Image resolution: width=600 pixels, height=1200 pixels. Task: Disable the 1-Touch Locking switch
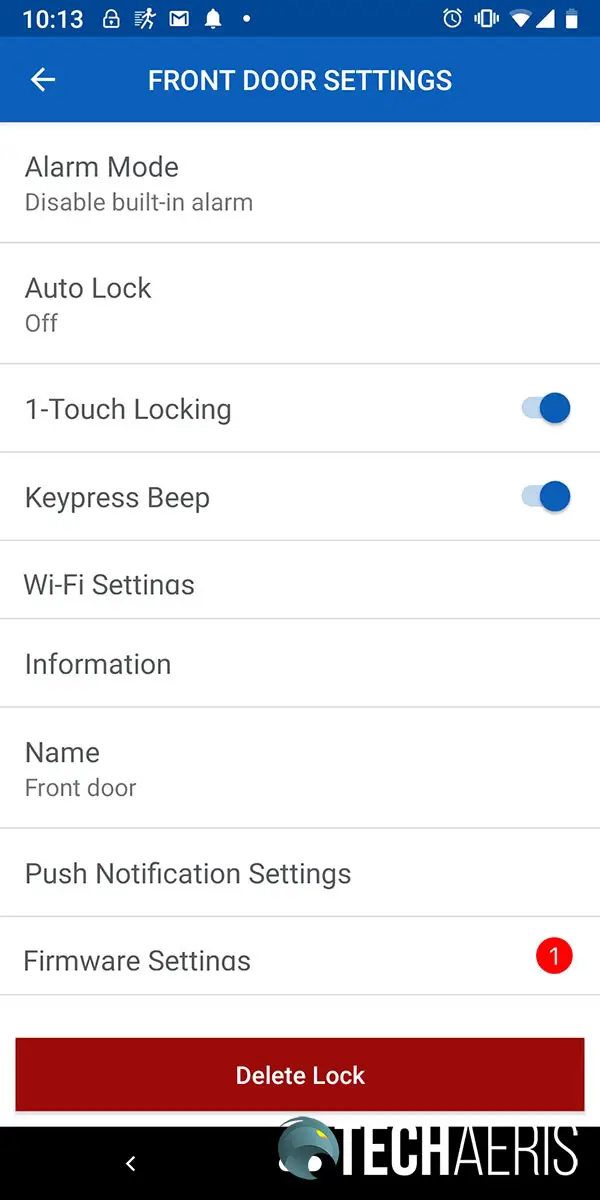point(546,408)
